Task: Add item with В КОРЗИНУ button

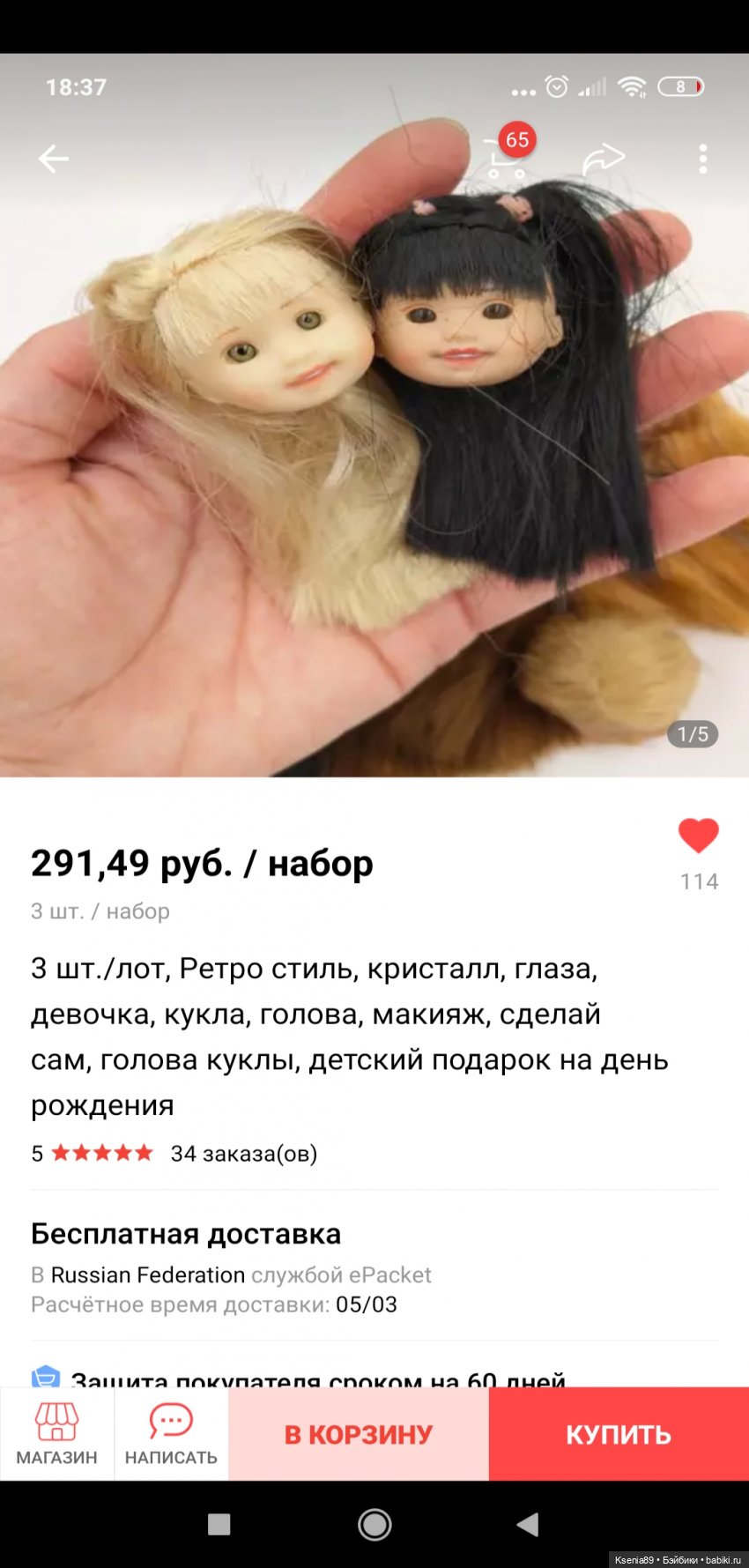Action: click(359, 1434)
